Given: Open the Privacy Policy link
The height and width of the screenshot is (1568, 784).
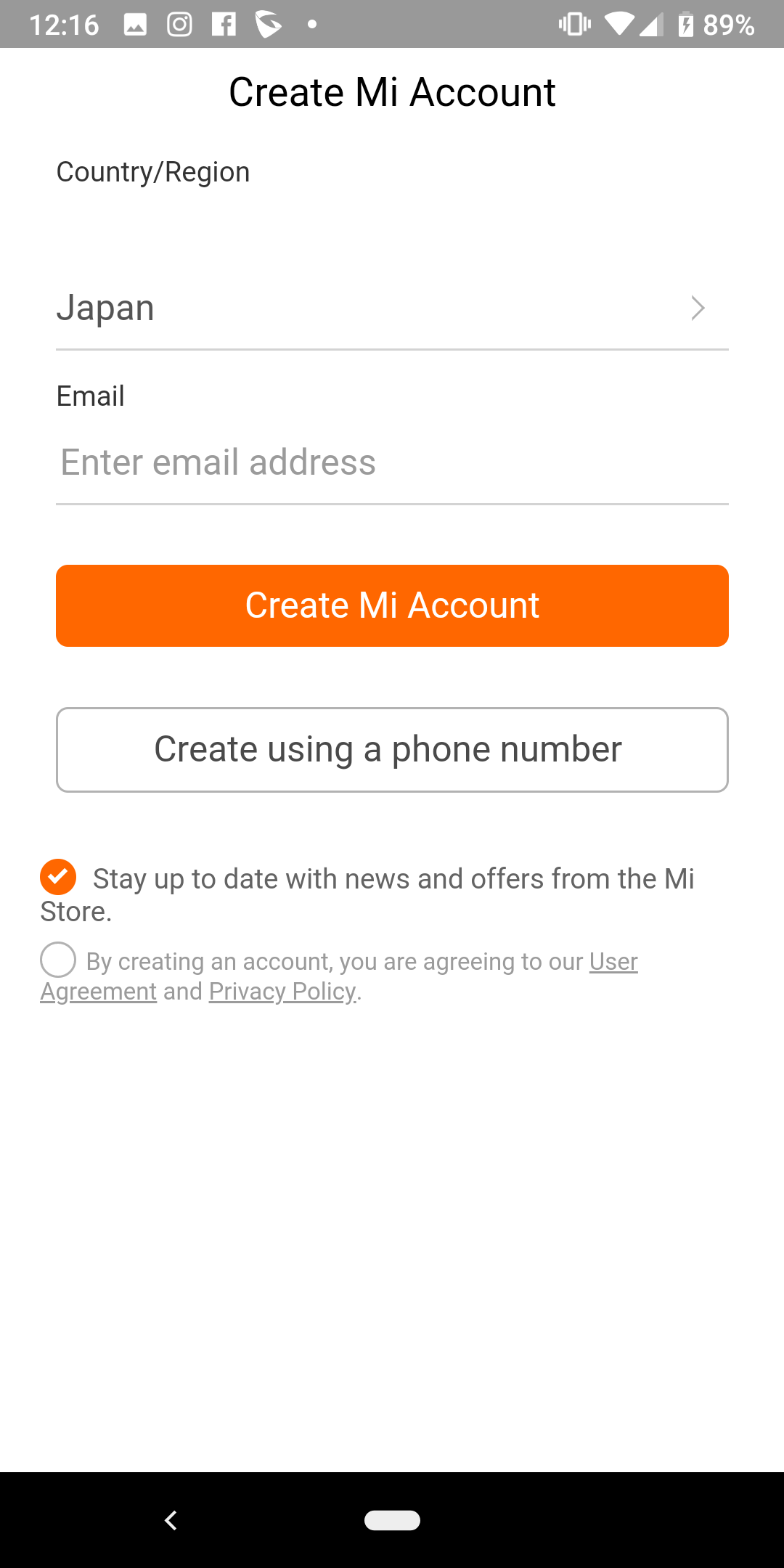Looking at the screenshot, I should tap(282, 992).
